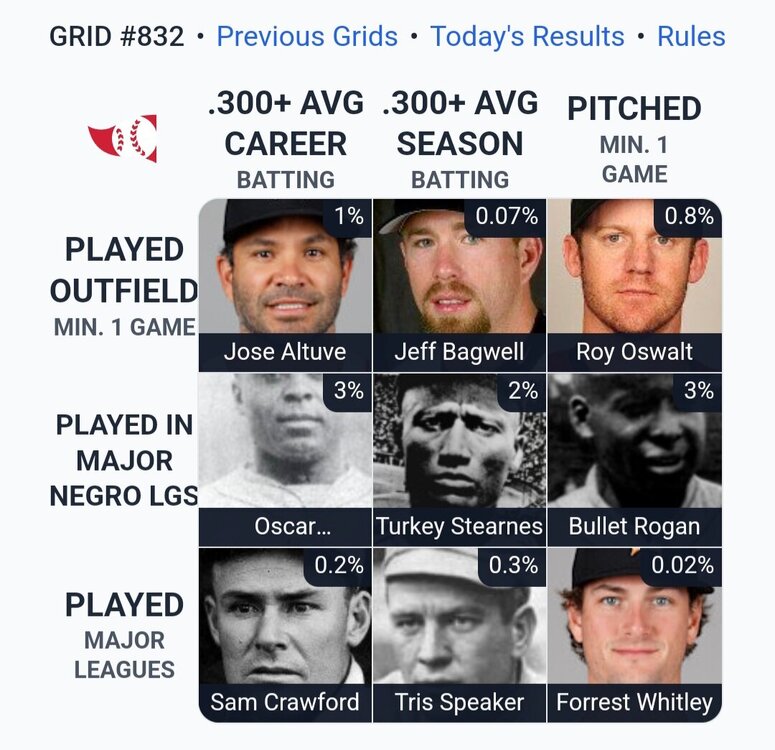The width and height of the screenshot is (775, 750).
Task: Open the Rules link
Action: click(x=691, y=37)
